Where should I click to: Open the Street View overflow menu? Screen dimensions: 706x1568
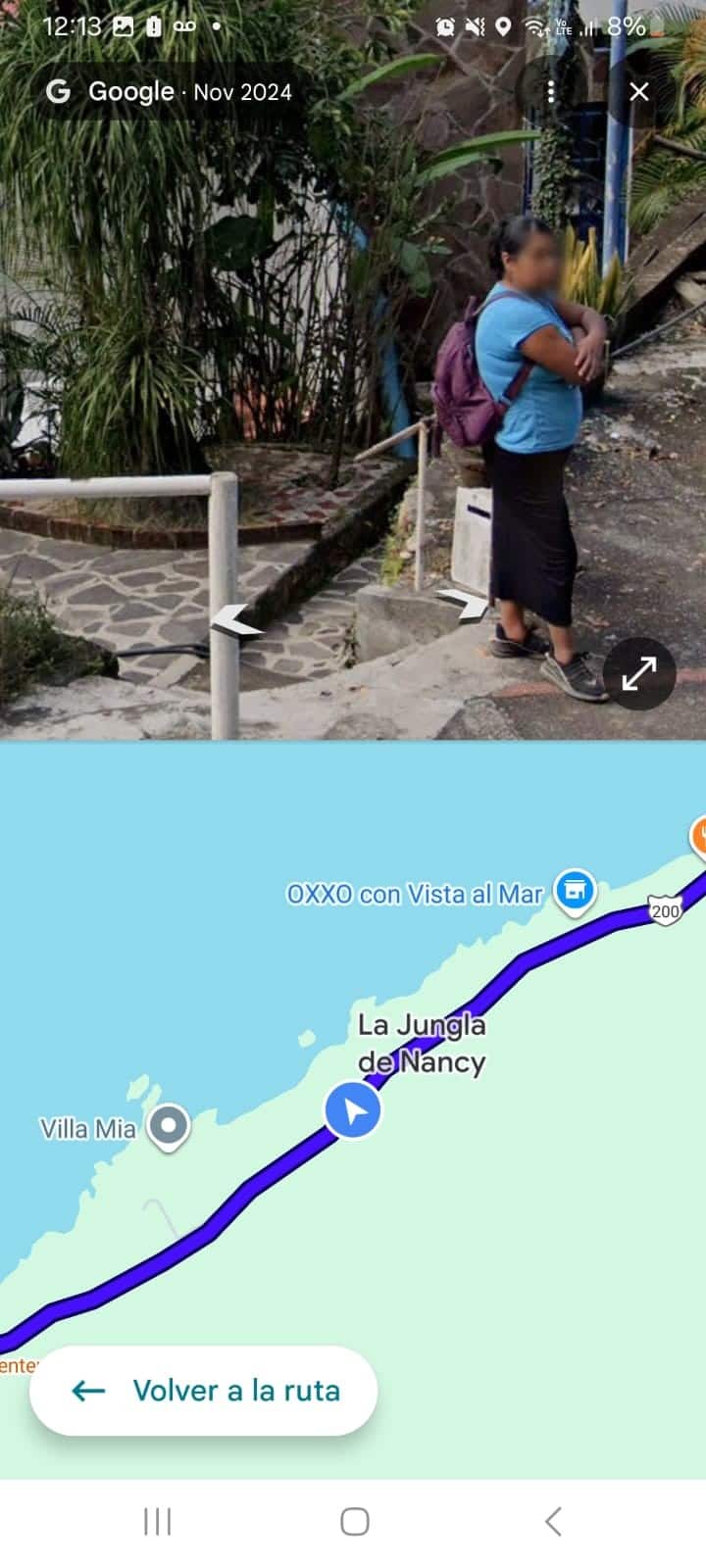(551, 91)
